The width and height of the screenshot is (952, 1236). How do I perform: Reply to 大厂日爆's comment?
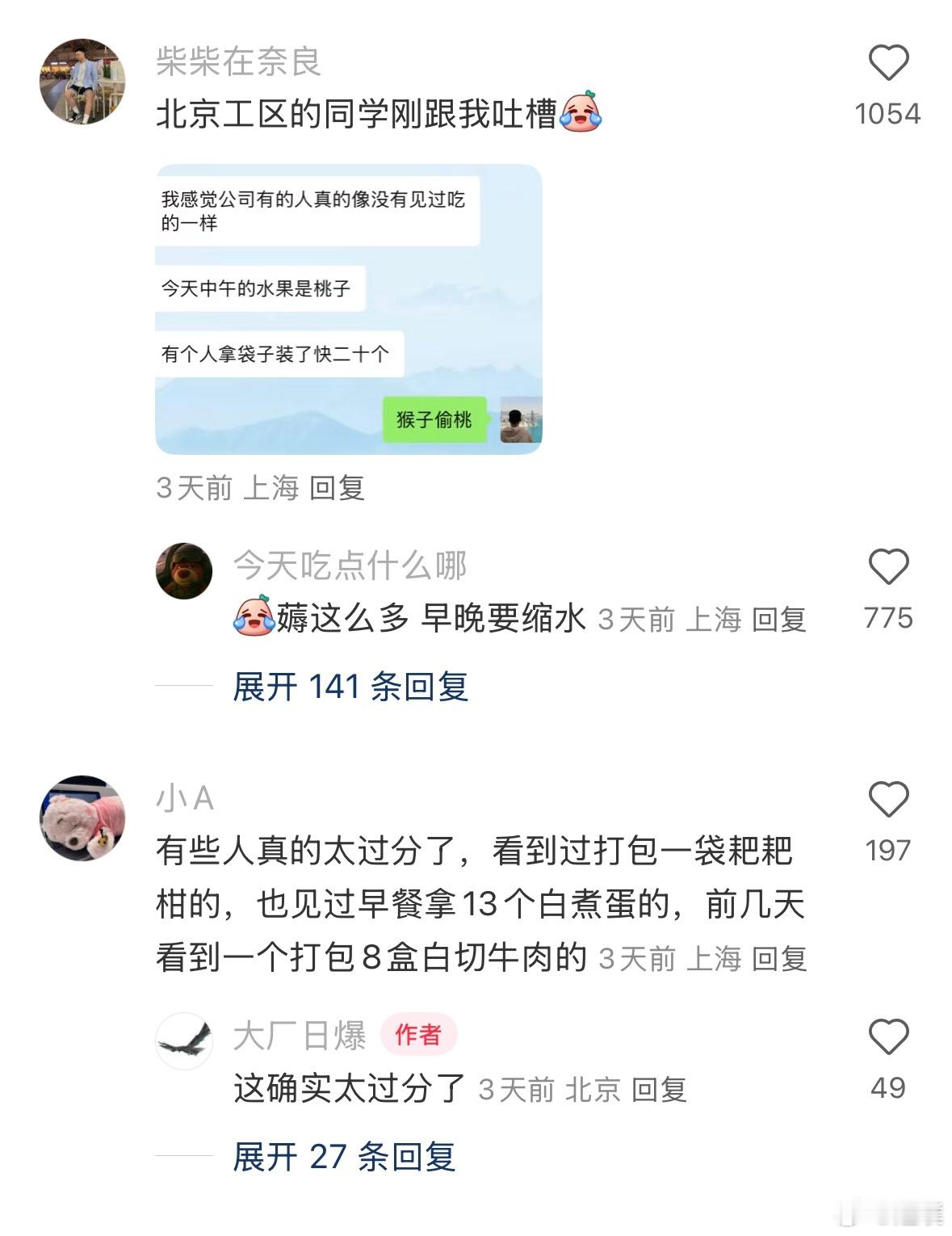[x=659, y=1090]
